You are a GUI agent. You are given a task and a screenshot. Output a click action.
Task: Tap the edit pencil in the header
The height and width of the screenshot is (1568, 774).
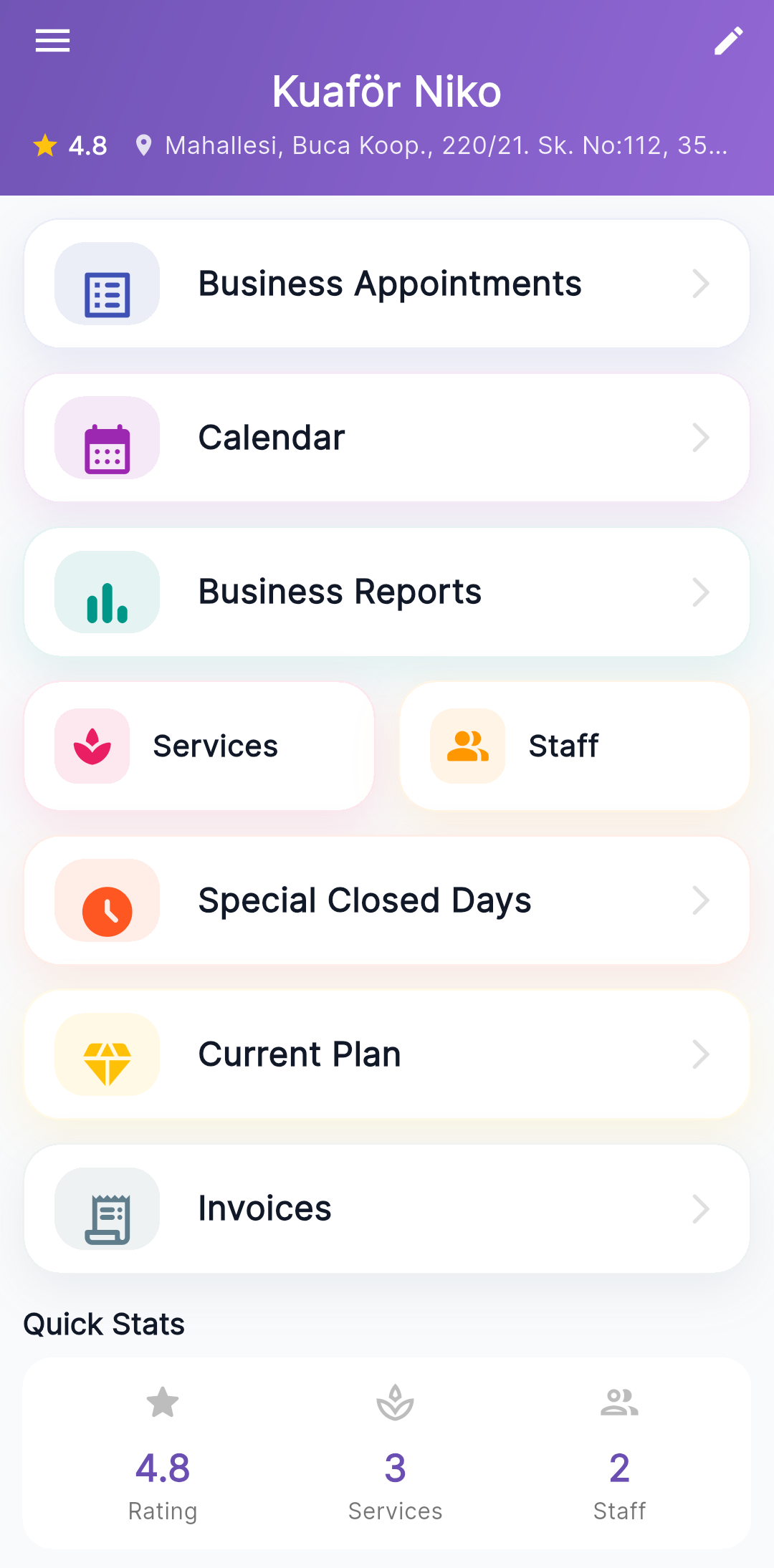(730, 41)
